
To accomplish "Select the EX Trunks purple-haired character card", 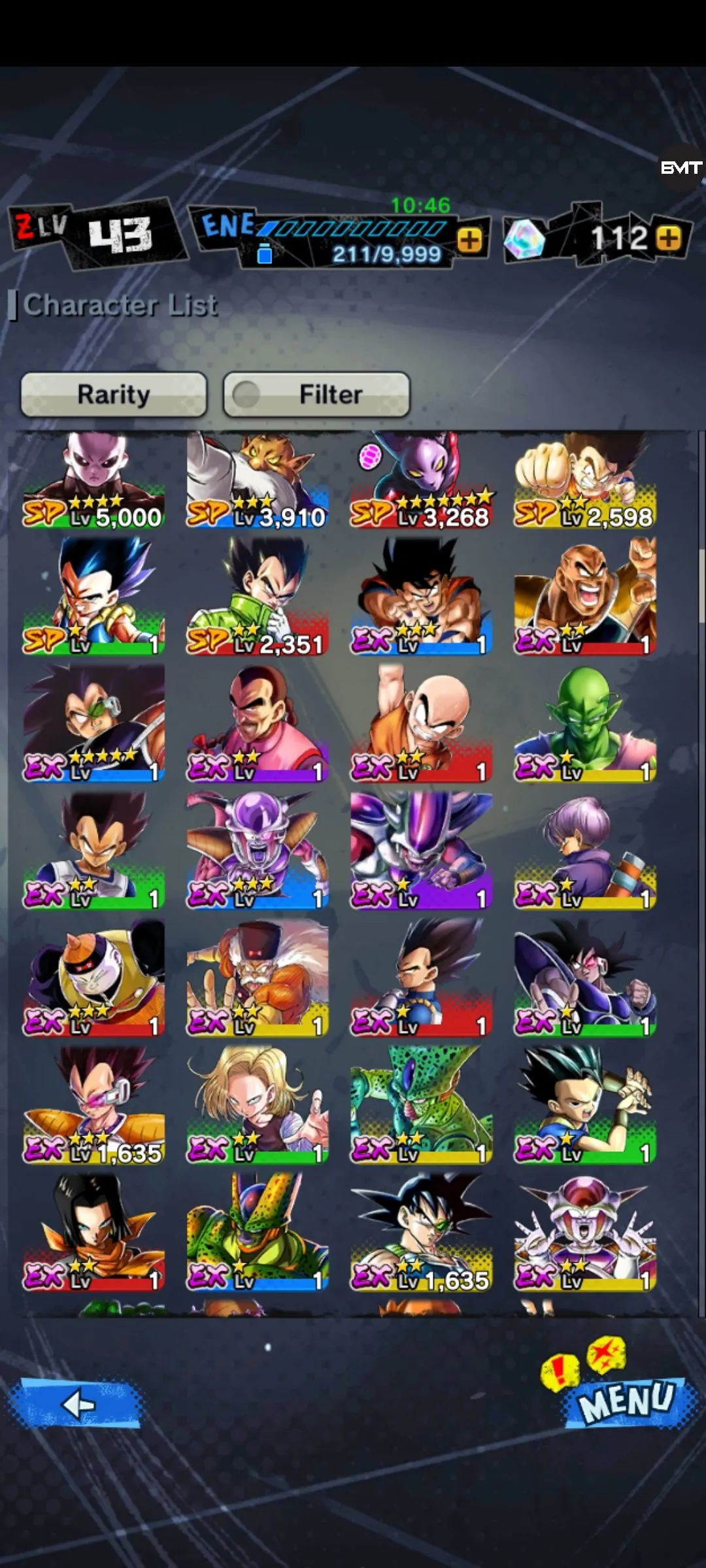I will click(584, 851).
